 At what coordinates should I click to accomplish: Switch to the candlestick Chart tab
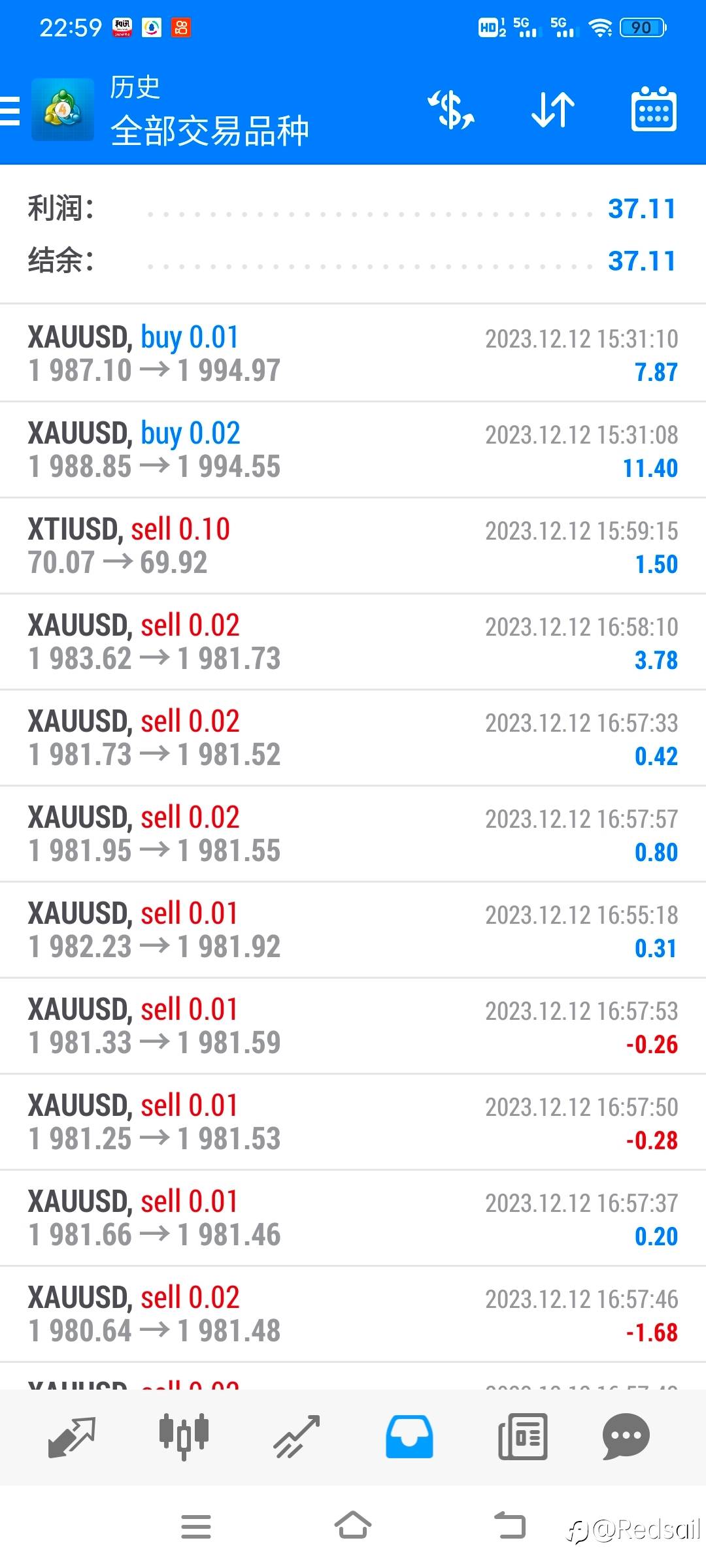coord(184,1436)
